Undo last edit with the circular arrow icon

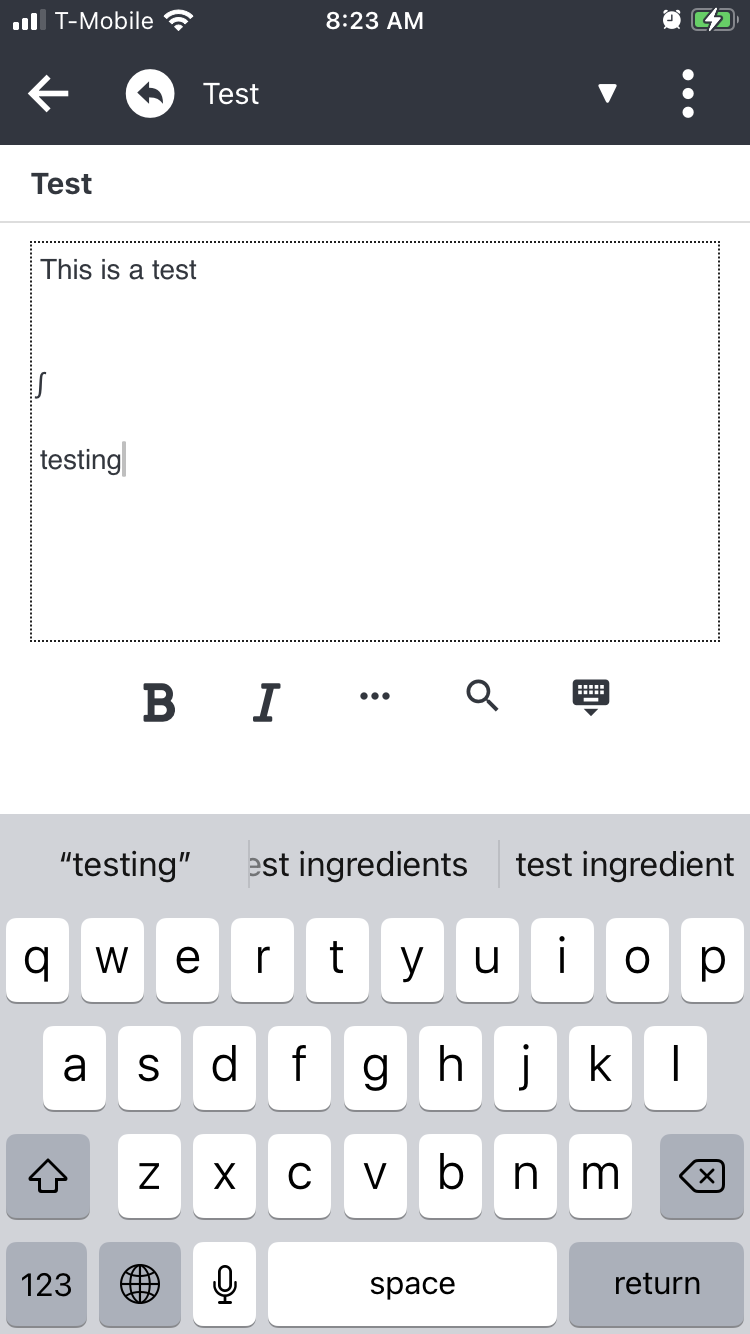tap(148, 93)
